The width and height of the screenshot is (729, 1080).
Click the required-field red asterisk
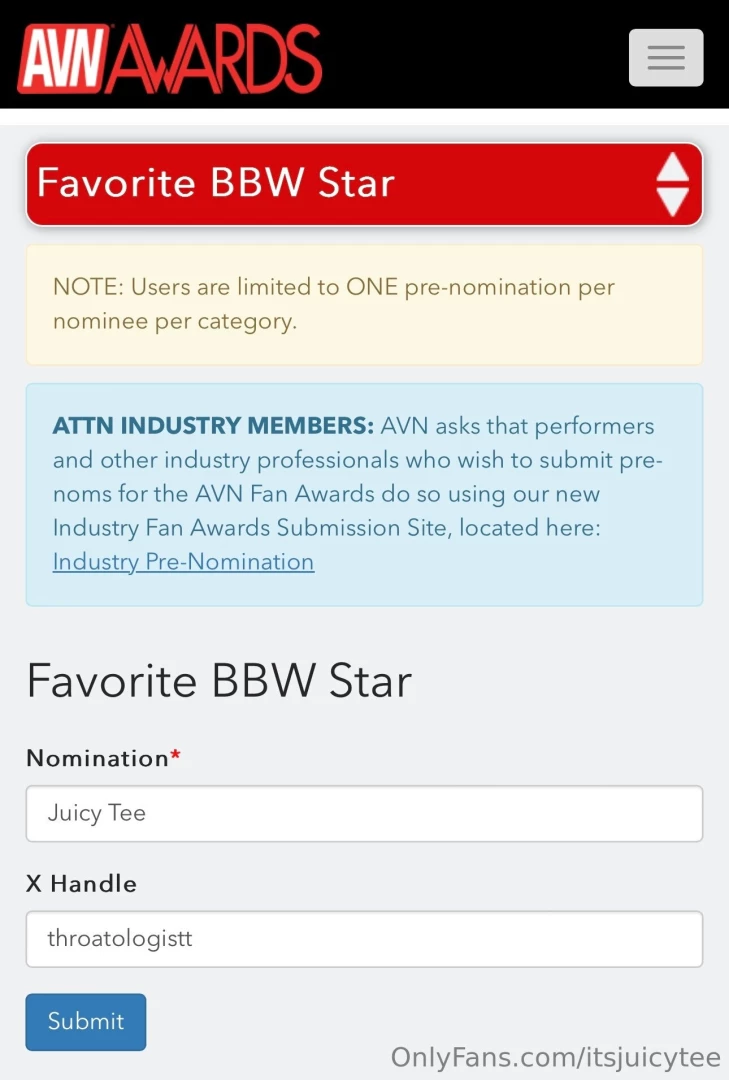pos(175,756)
